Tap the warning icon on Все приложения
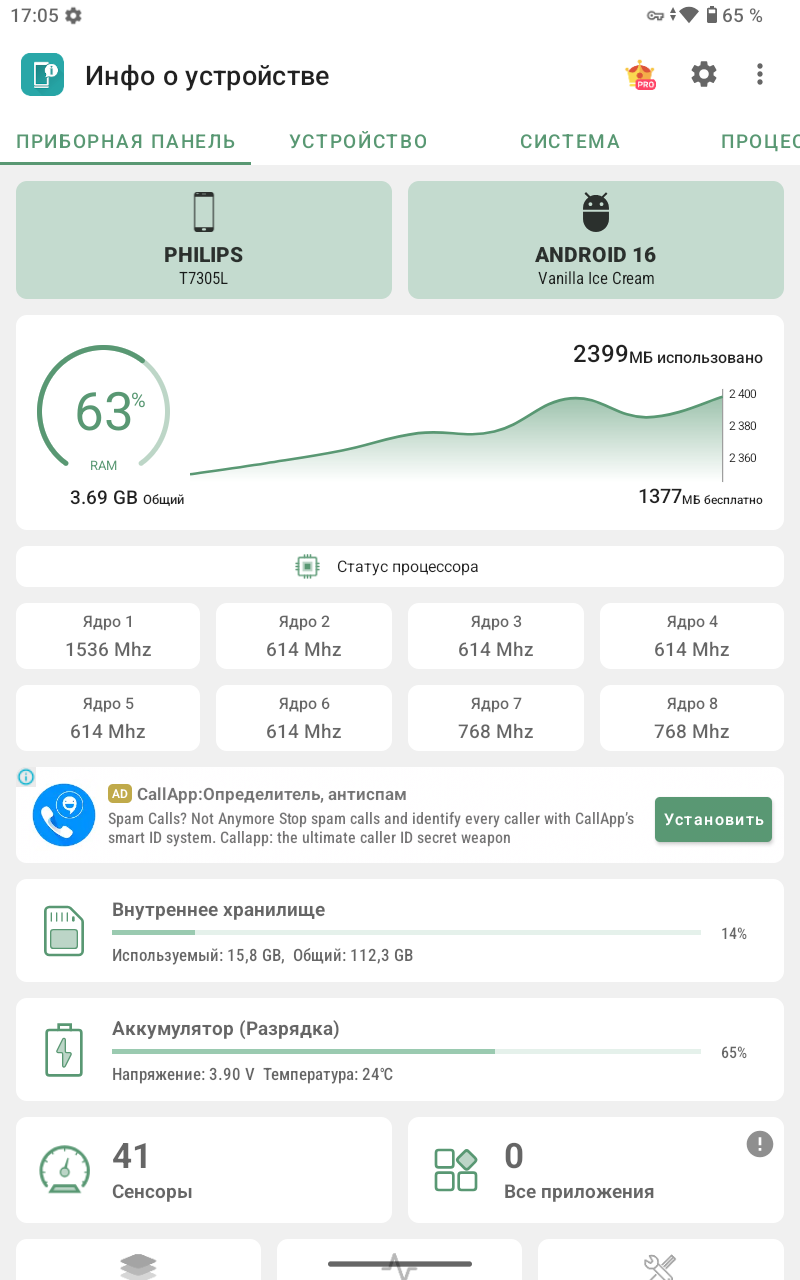The image size is (800, 1280). click(x=760, y=1144)
